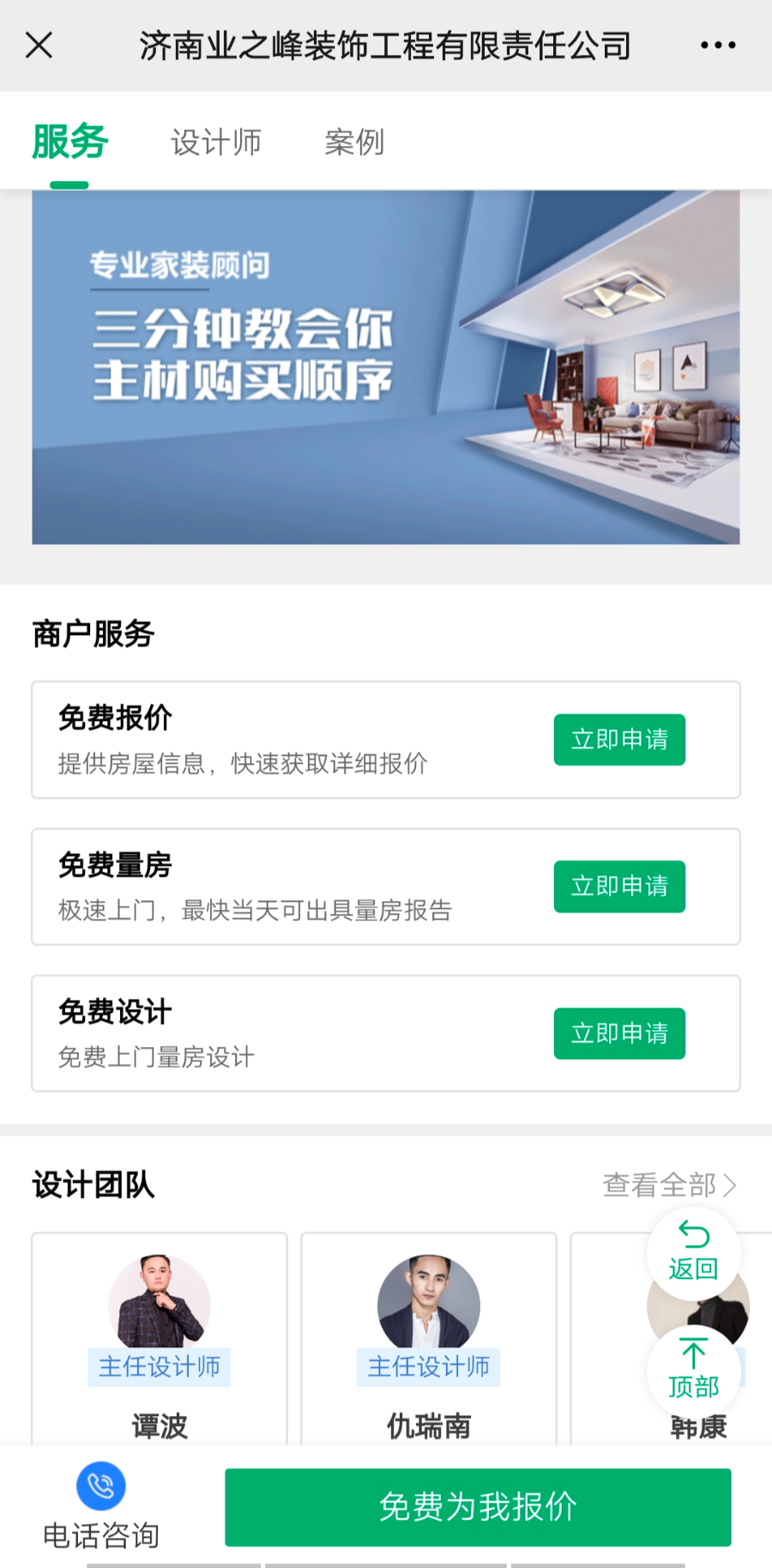This screenshot has height=1568, width=772.
Task: Start a 电话咨询 phone call
Action: point(101,1506)
